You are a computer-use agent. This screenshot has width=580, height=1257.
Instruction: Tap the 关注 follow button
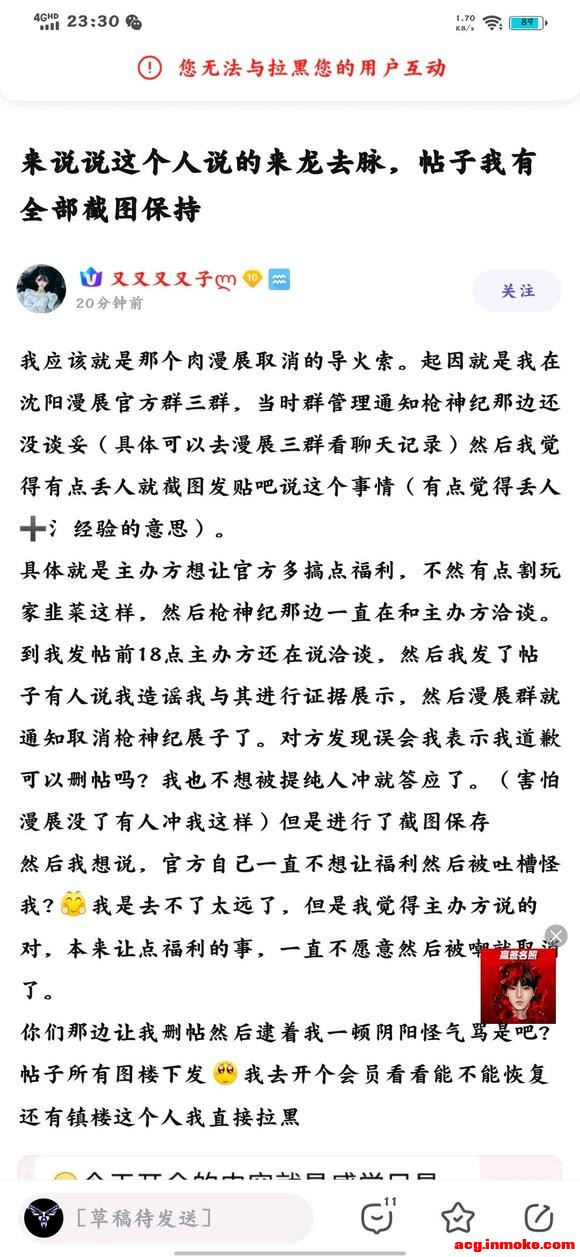pyautogui.click(x=517, y=291)
